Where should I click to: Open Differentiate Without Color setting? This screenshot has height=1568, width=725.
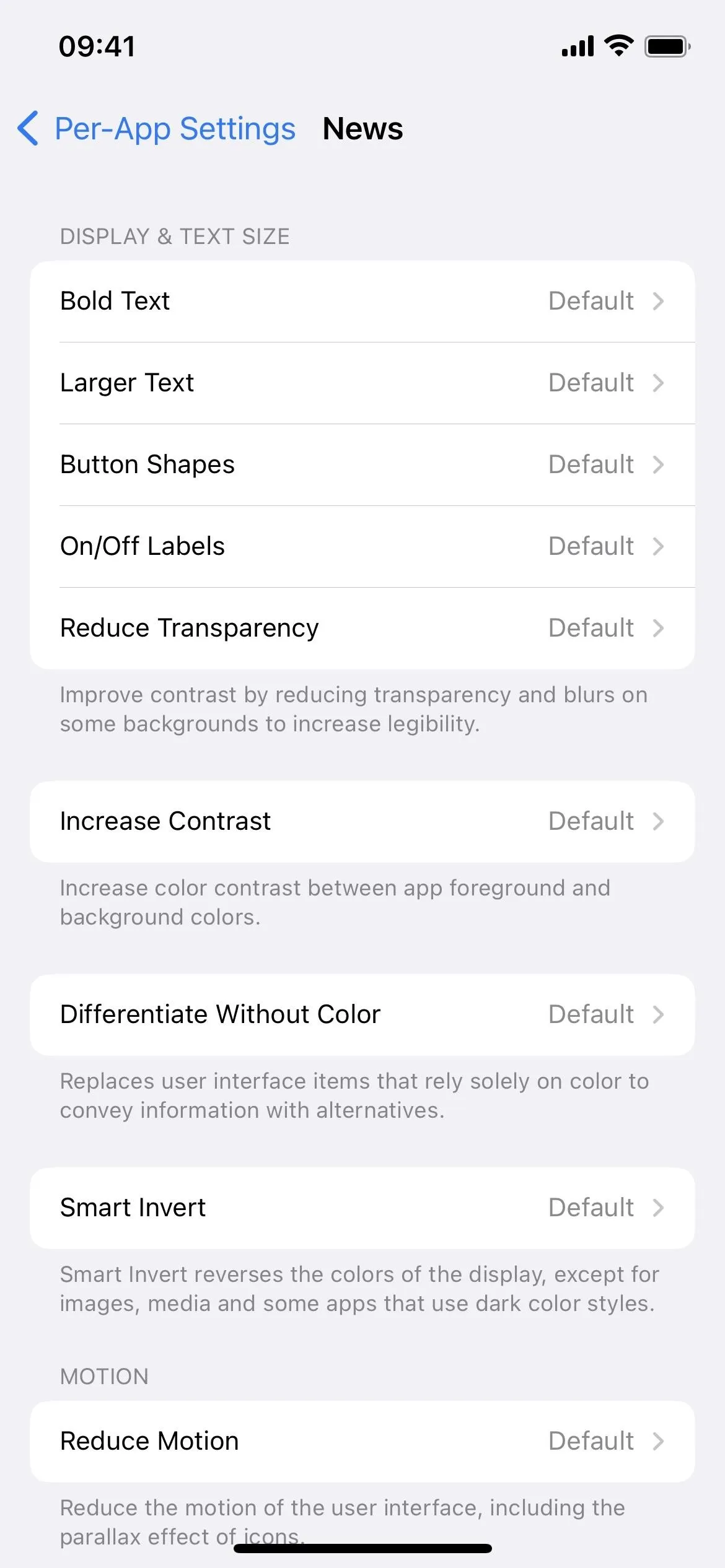362,1014
